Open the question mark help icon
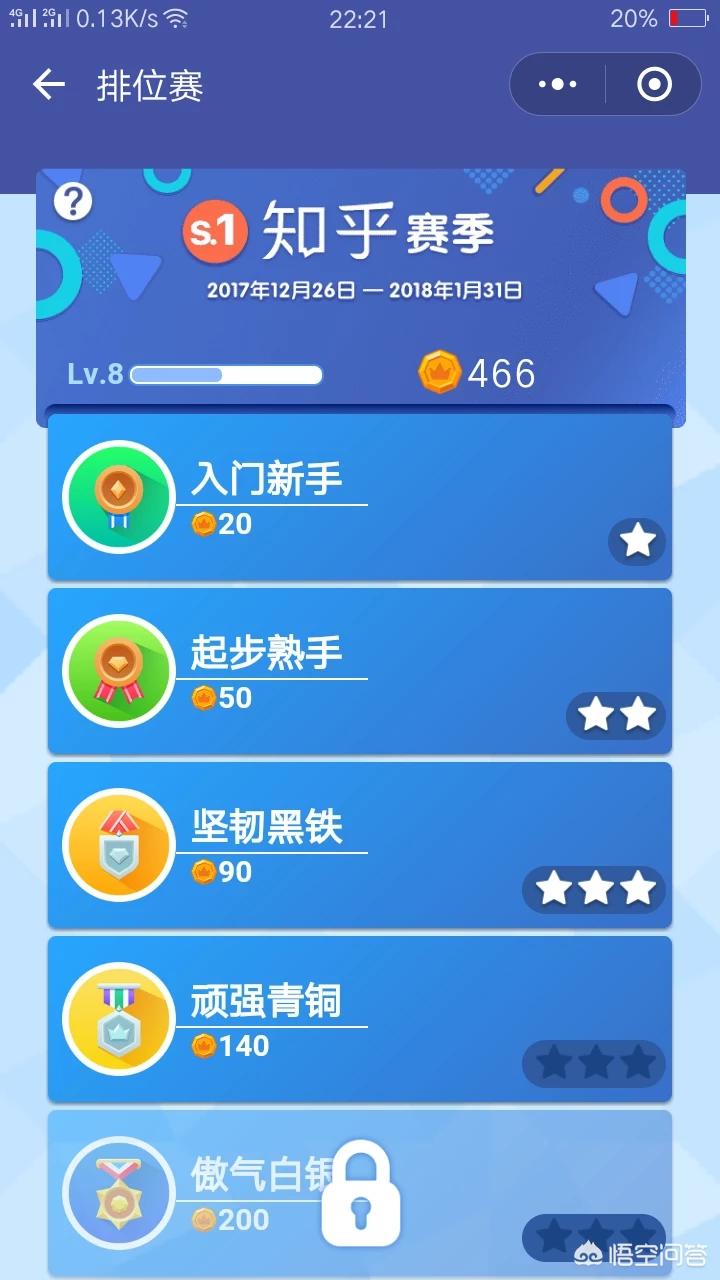 (x=72, y=202)
